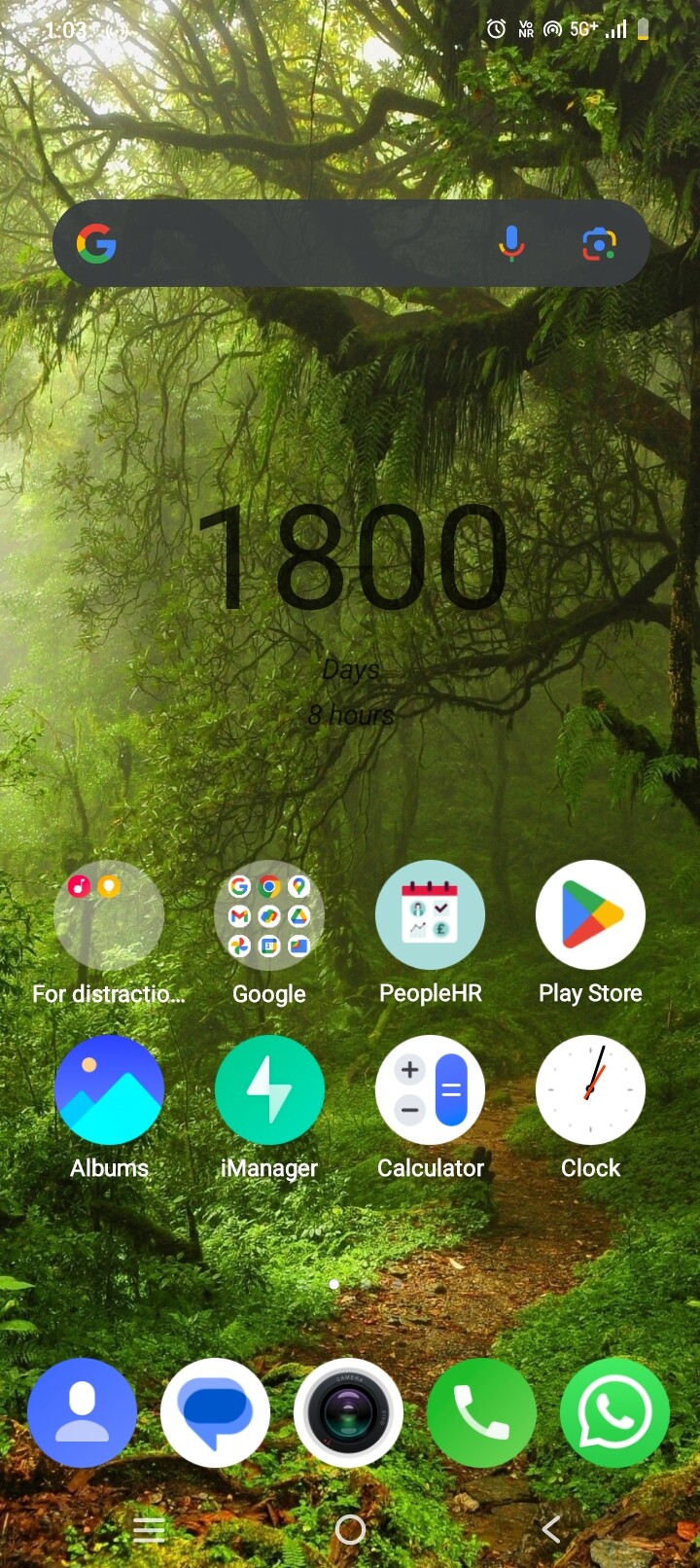Image resolution: width=700 pixels, height=1568 pixels.
Task: Tap the recent apps navigation button
Action: pyautogui.click(x=149, y=1530)
